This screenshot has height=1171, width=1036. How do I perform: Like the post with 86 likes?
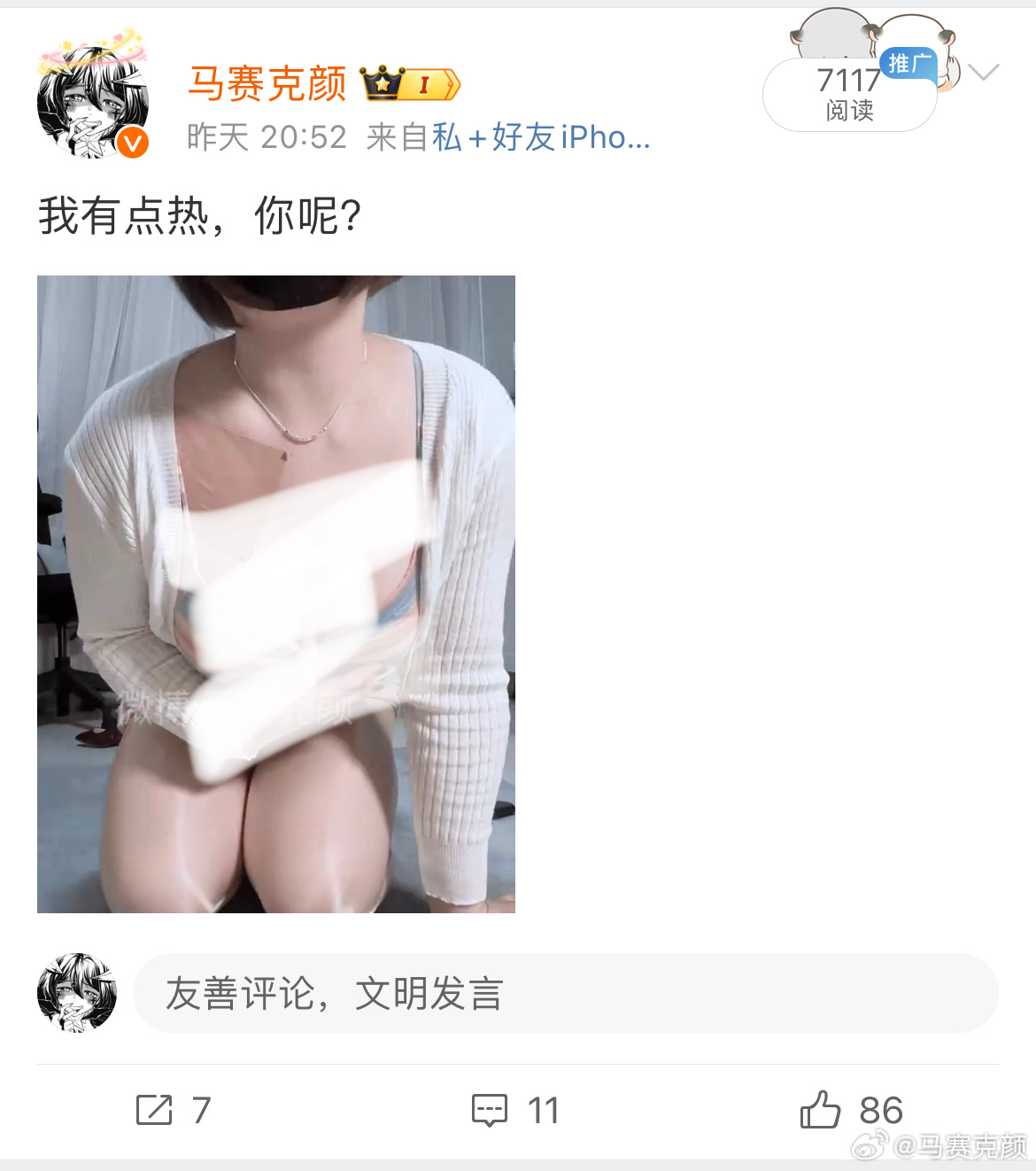[851, 1110]
